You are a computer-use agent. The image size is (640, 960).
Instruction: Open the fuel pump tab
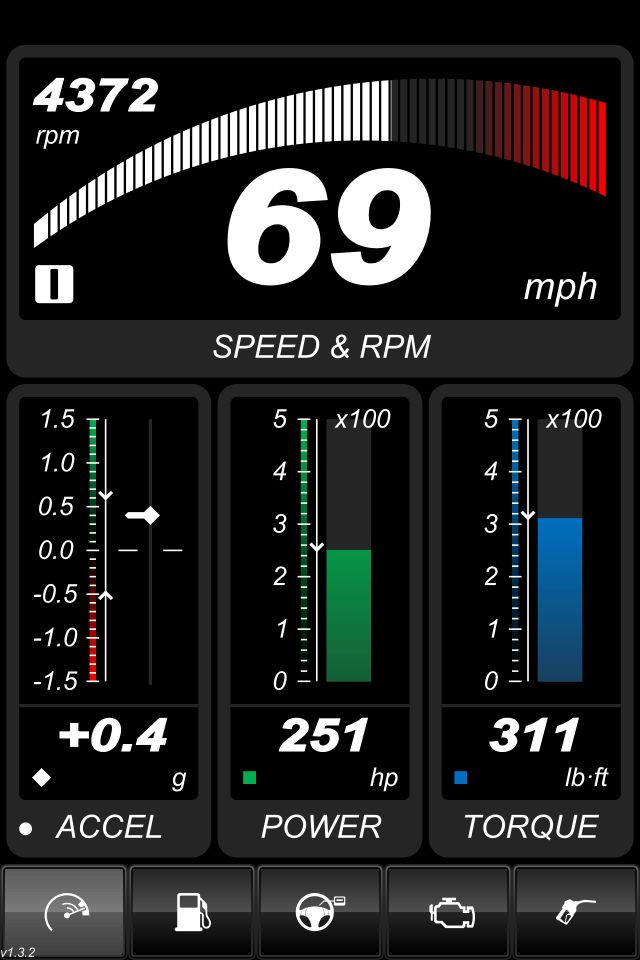click(x=192, y=911)
